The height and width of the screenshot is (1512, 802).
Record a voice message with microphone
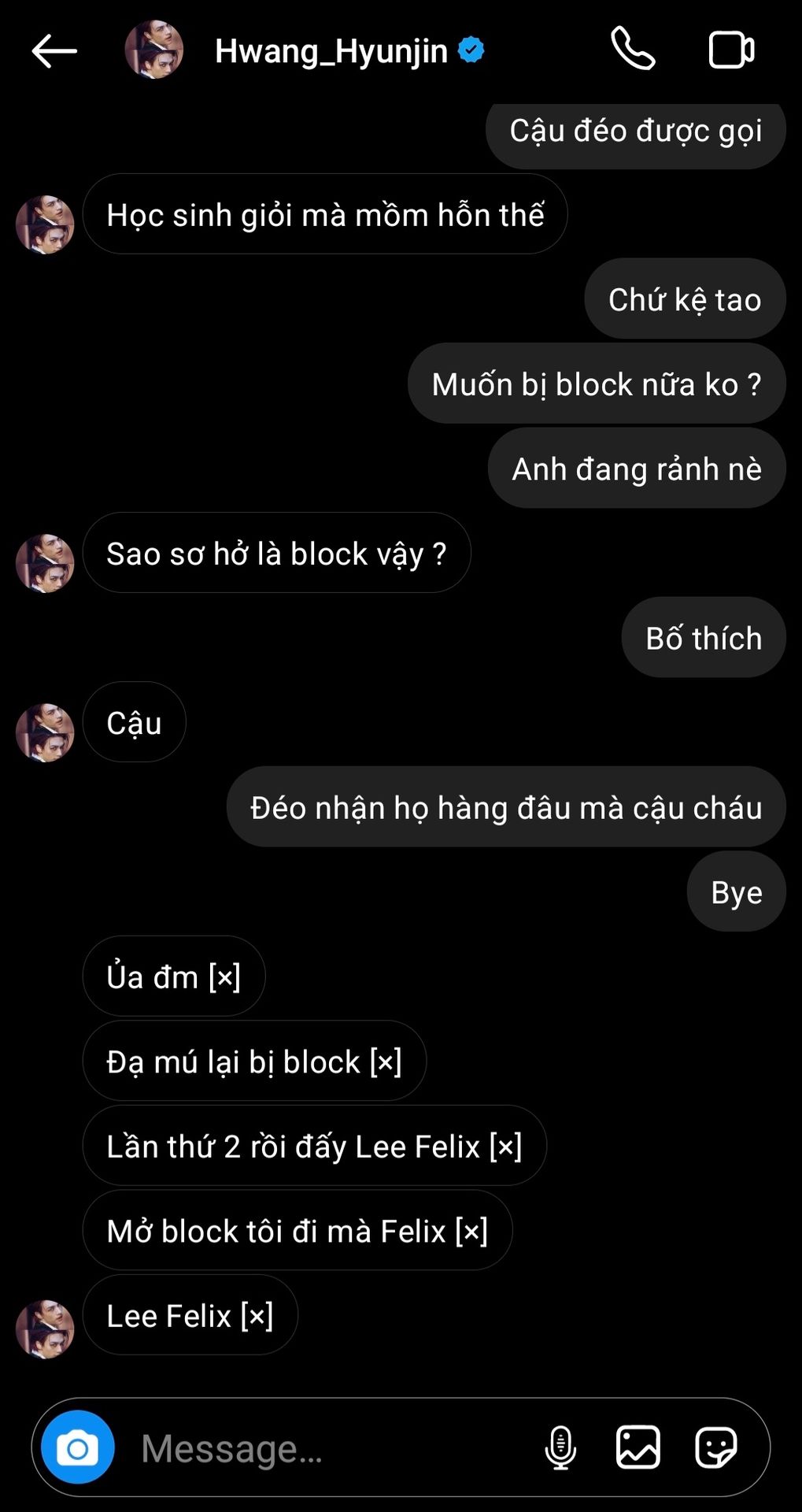tap(560, 1447)
